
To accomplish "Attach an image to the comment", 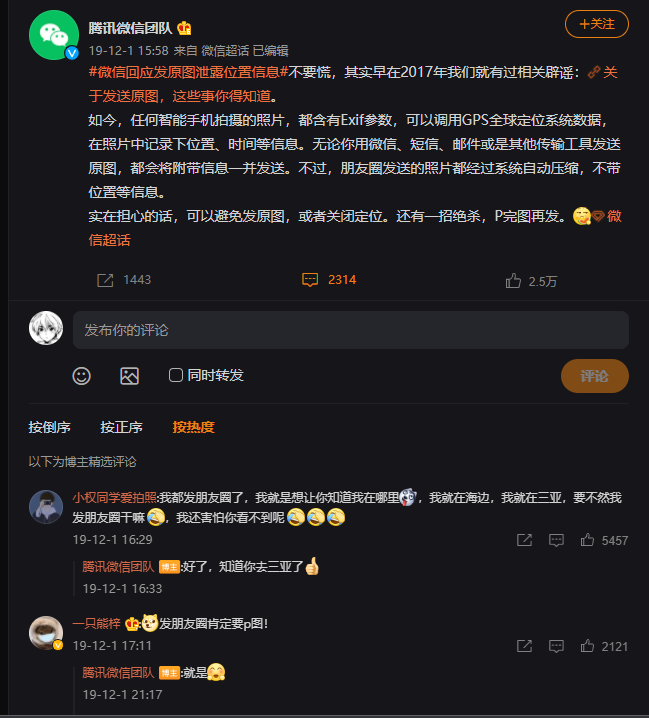I will click(129, 375).
